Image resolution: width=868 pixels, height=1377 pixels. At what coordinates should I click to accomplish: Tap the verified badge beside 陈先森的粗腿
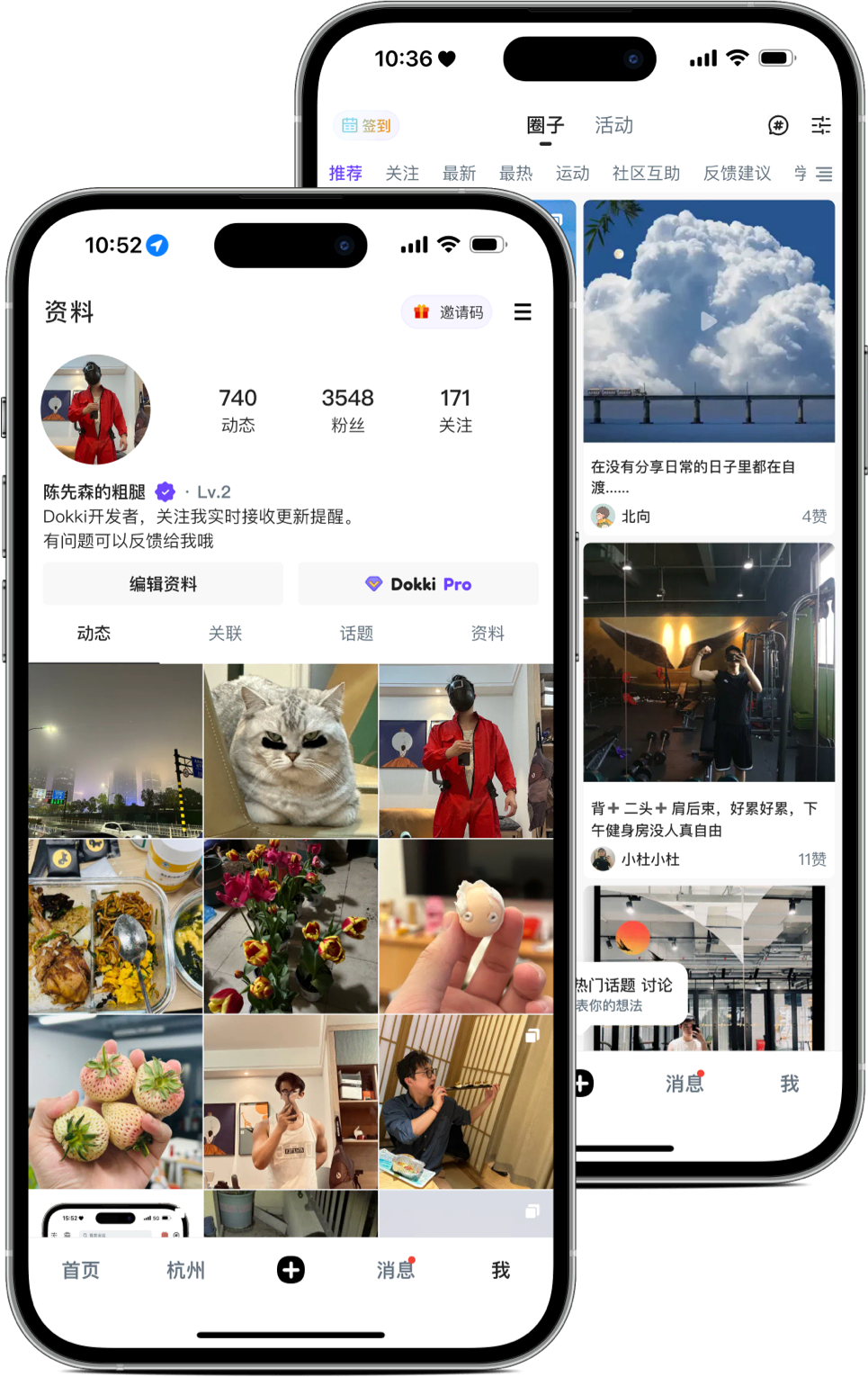[x=165, y=491]
